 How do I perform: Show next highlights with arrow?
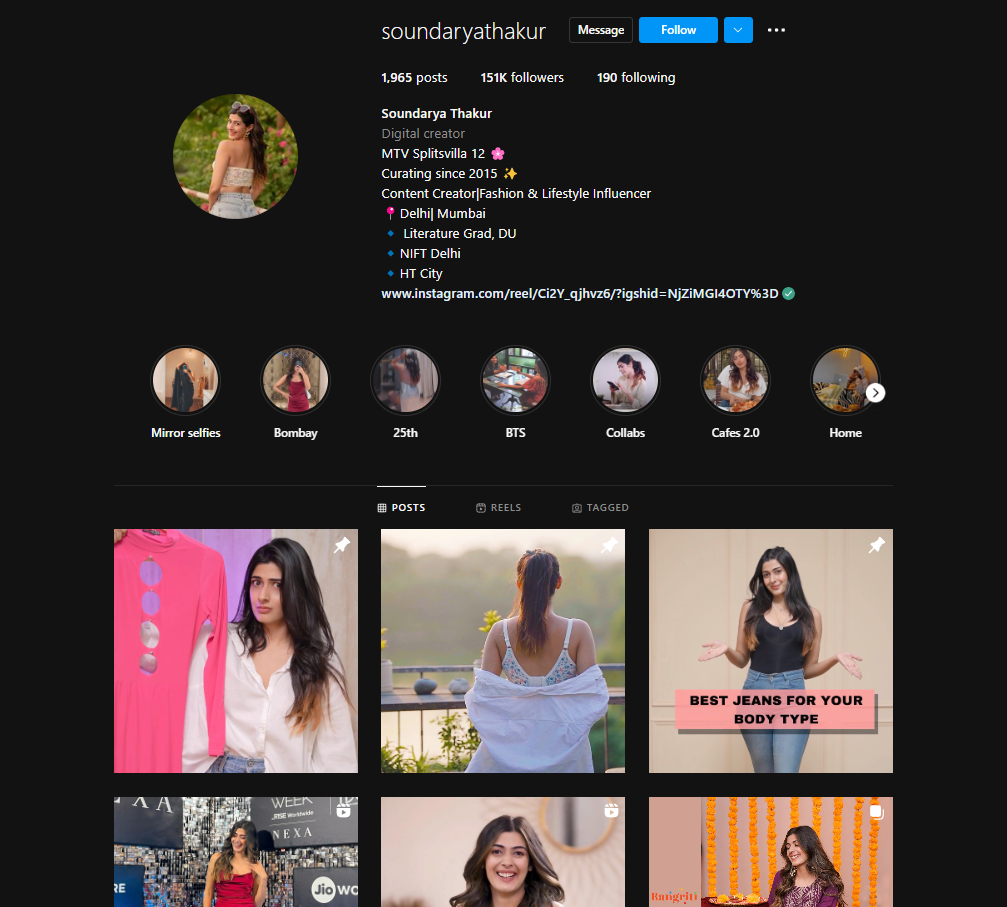(875, 392)
